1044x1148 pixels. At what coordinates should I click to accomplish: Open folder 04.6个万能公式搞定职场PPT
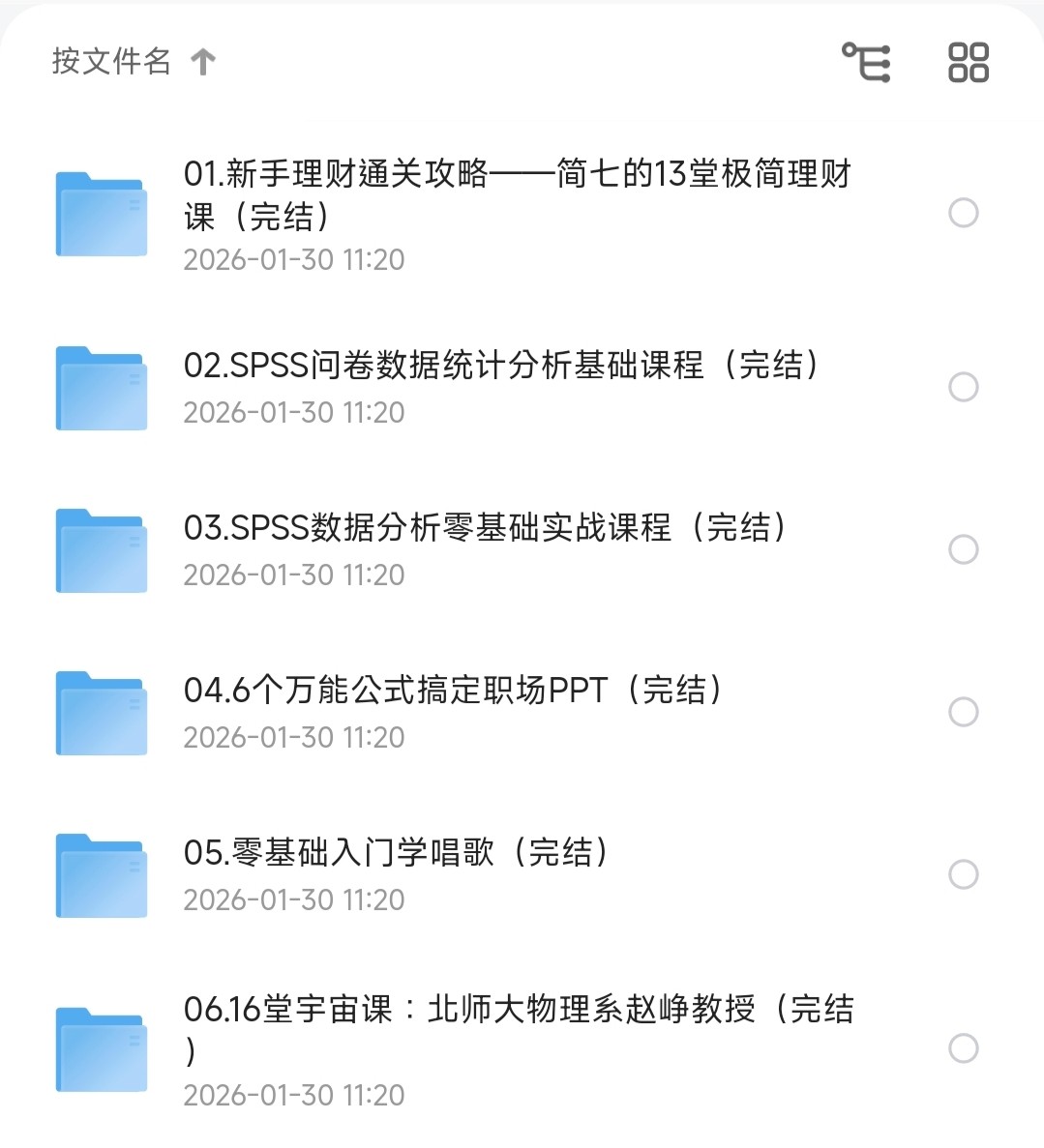[x=453, y=691]
